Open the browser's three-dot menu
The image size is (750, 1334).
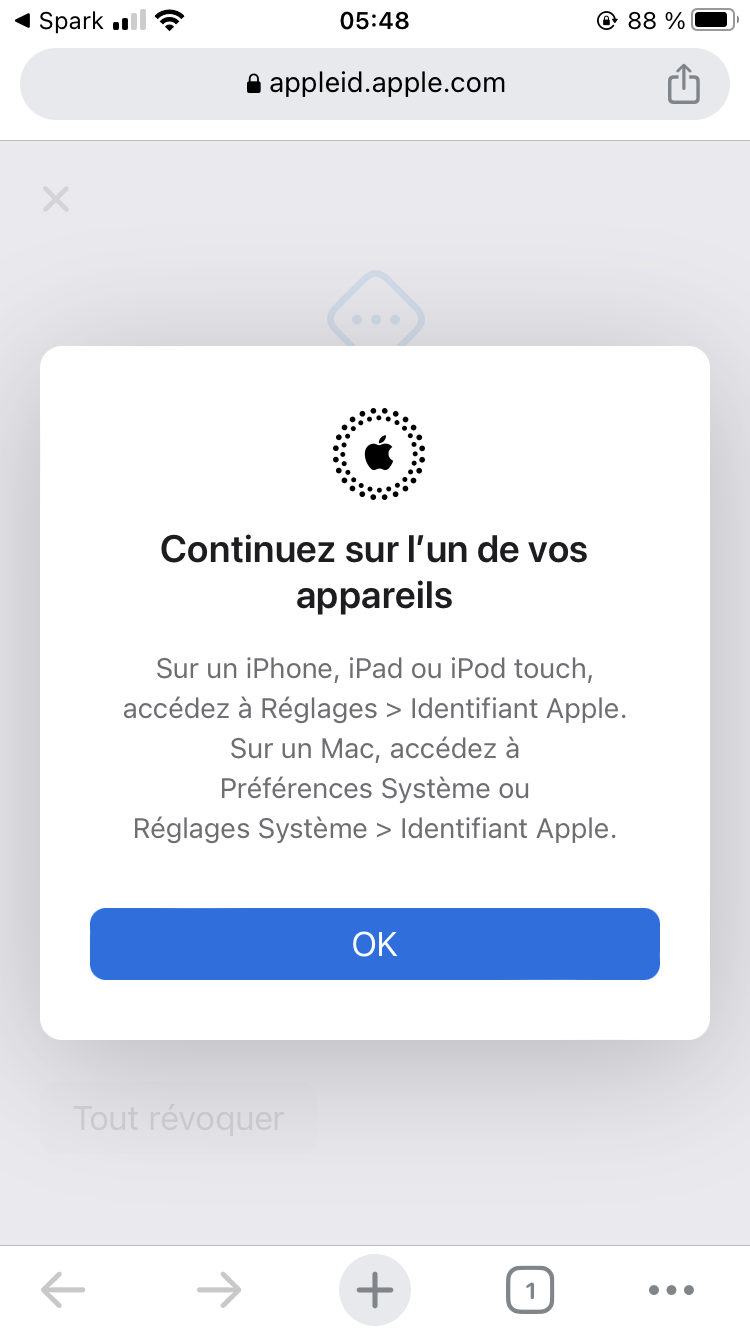click(671, 1290)
